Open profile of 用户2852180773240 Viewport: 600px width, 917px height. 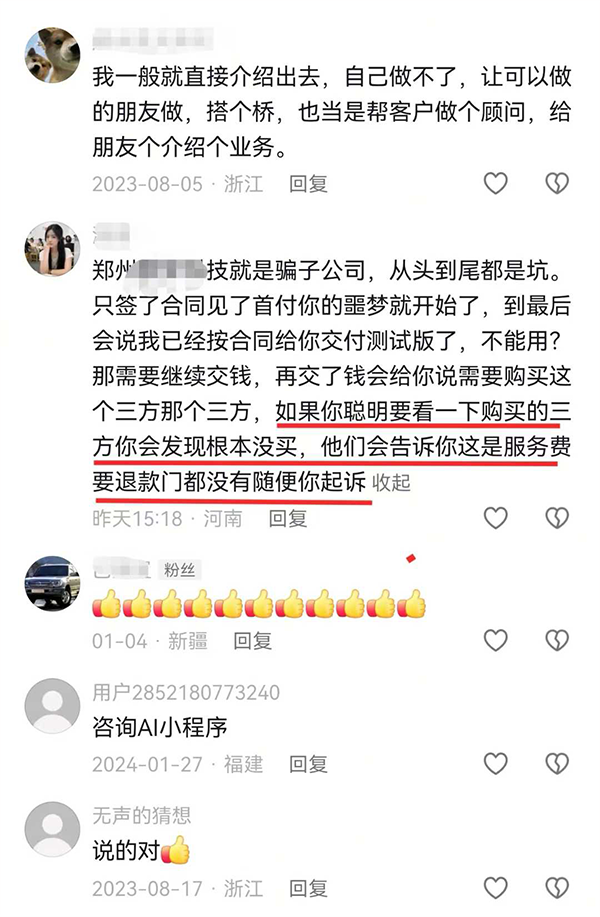pyautogui.click(x=52, y=705)
